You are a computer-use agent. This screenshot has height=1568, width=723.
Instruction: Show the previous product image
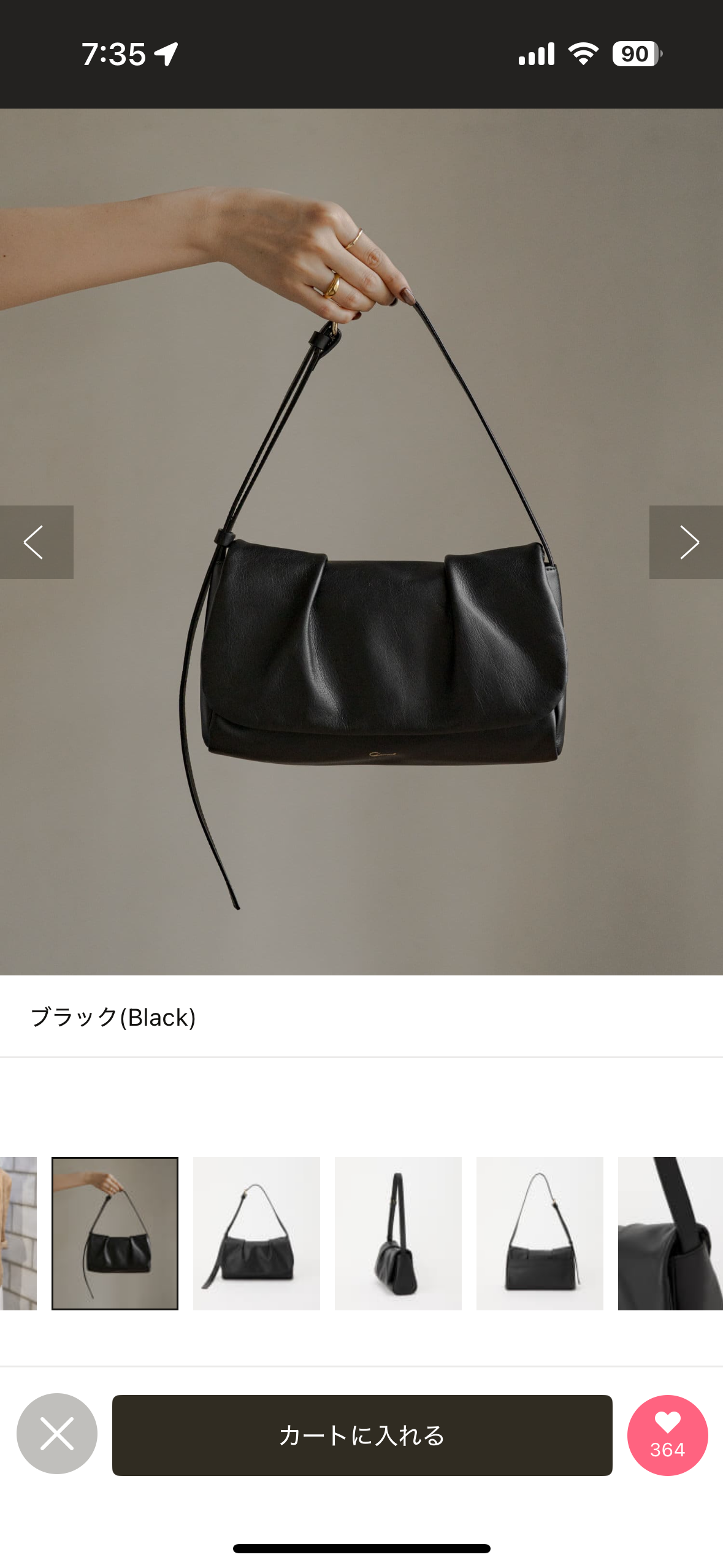tap(36, 542)
